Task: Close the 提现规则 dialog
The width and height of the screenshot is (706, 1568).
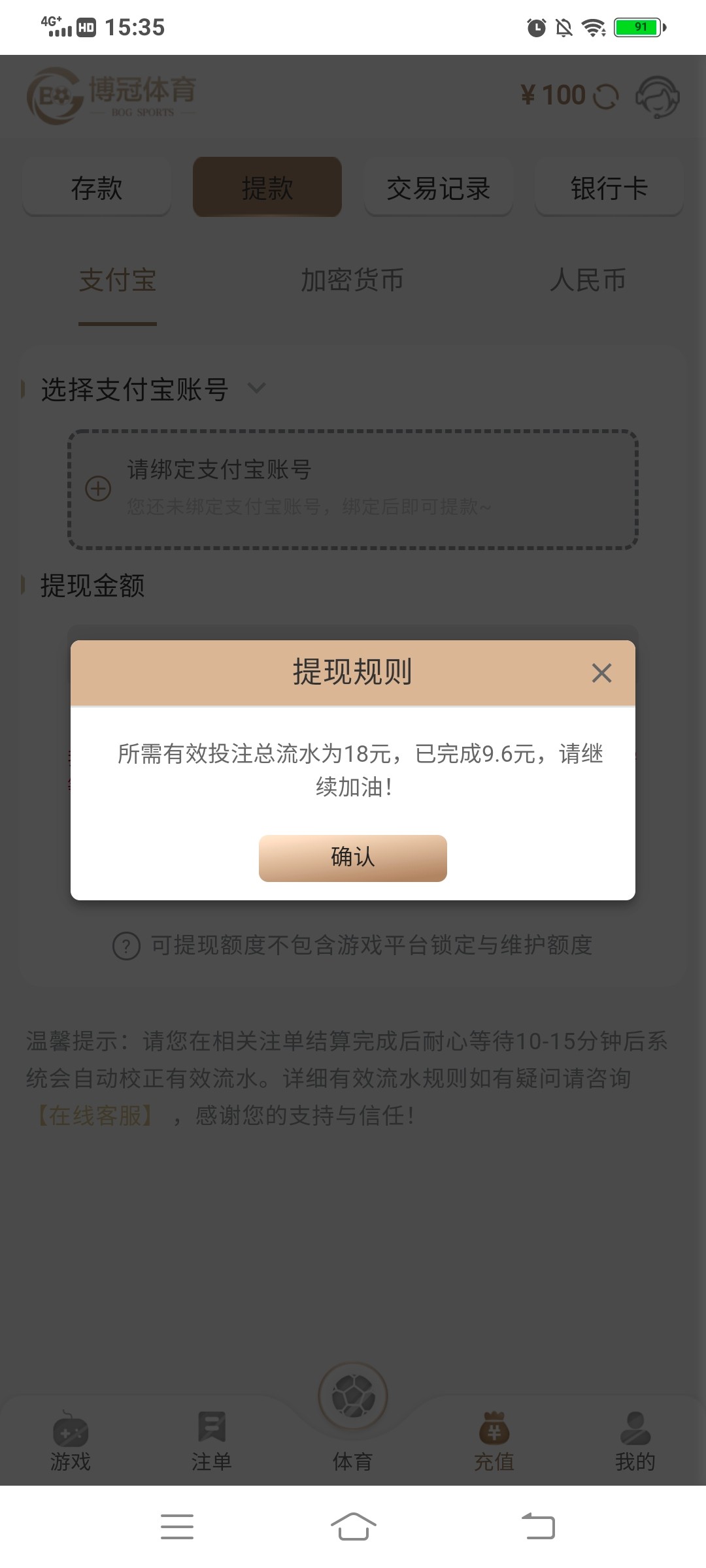Action: 601,673
